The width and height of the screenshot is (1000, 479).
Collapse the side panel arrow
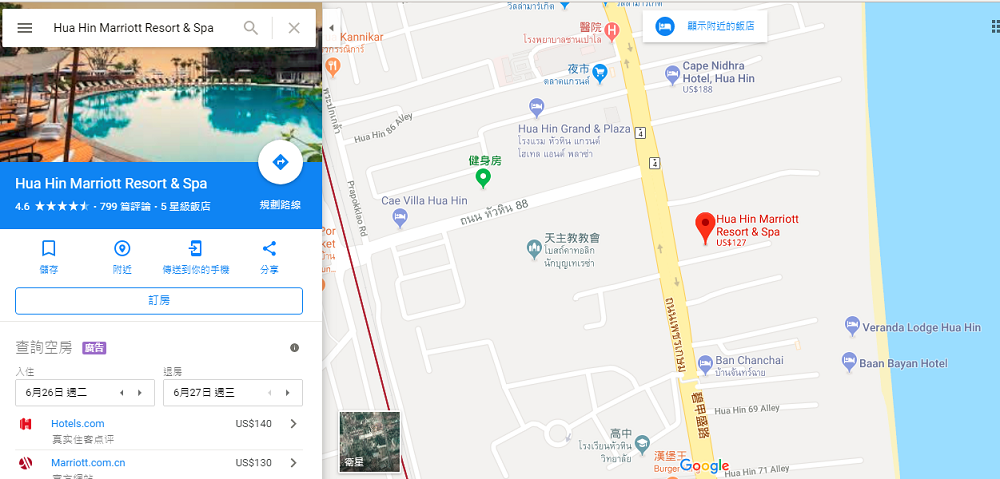pos(331,28)
